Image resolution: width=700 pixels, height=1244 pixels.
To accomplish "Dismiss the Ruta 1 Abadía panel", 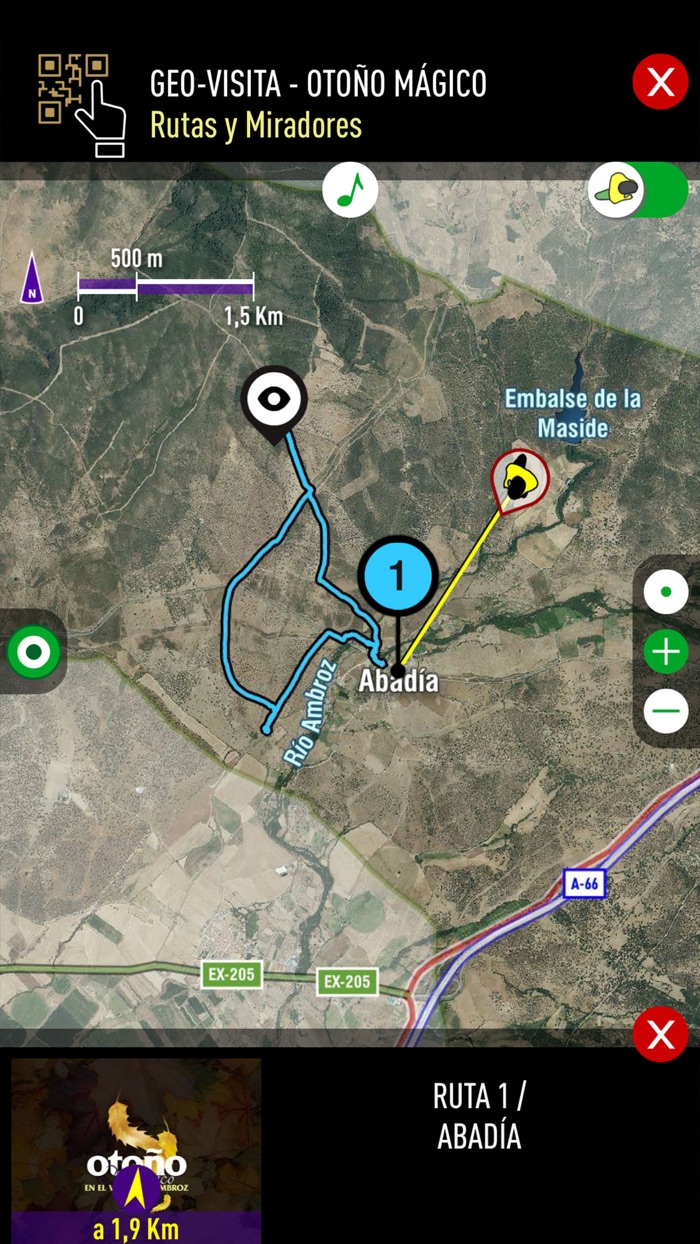I will tap(660, 1034).
